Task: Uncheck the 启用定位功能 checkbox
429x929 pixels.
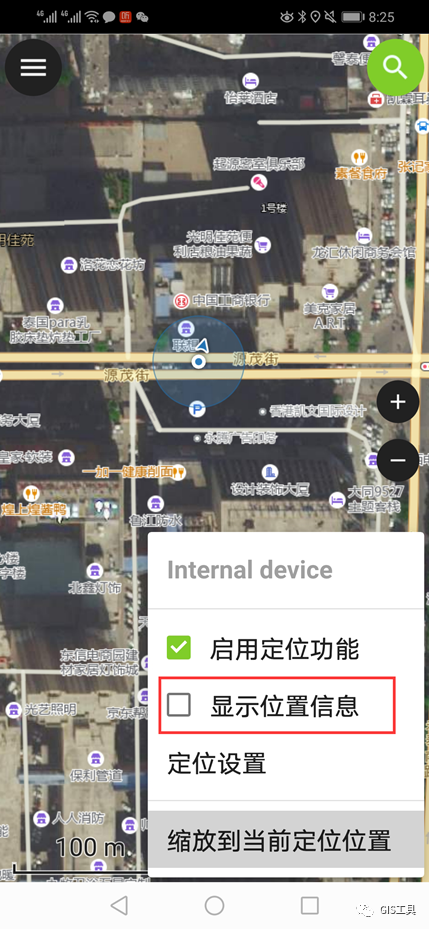Action: [178, 648]
